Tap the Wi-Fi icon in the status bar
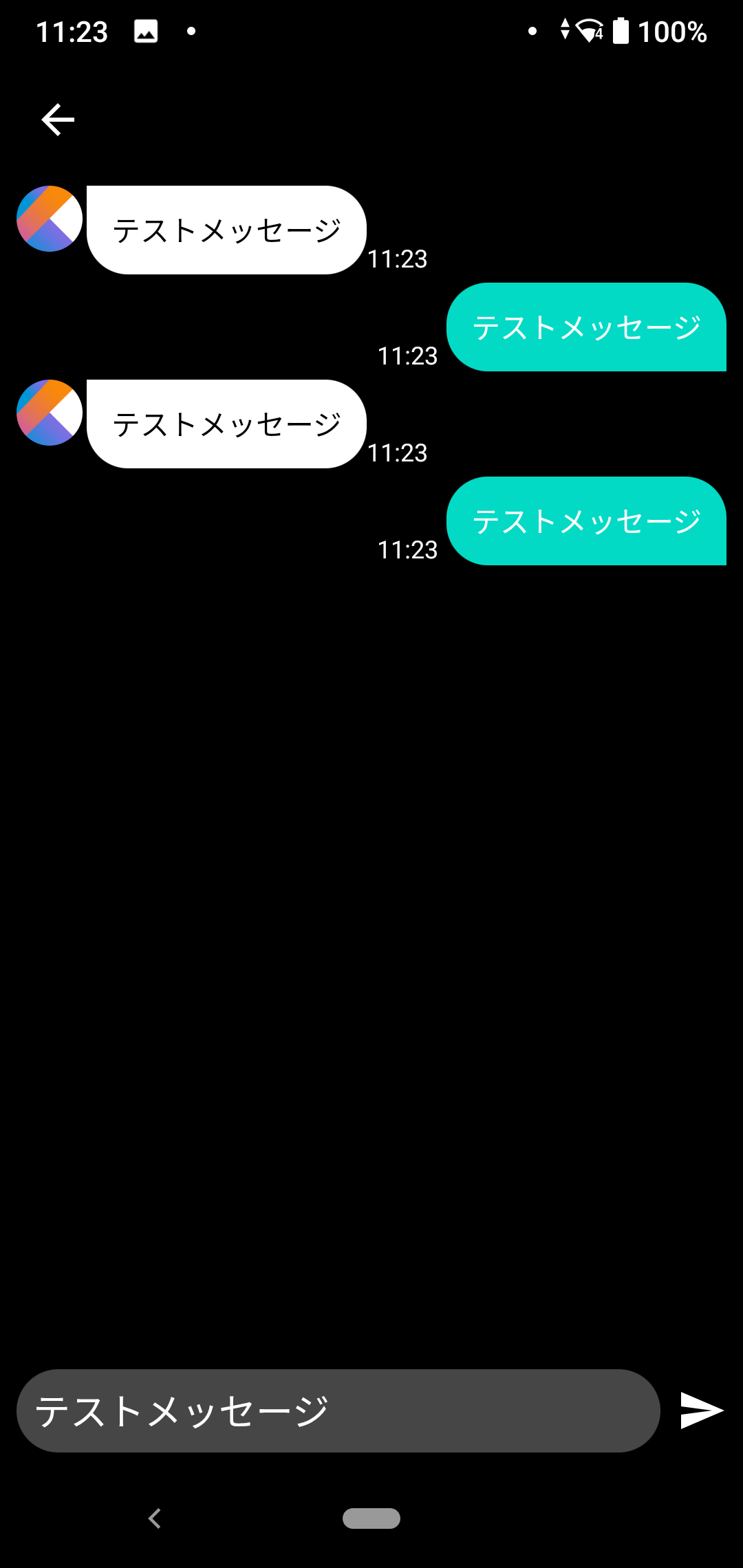743x1568 pixels. click(586, 30)
